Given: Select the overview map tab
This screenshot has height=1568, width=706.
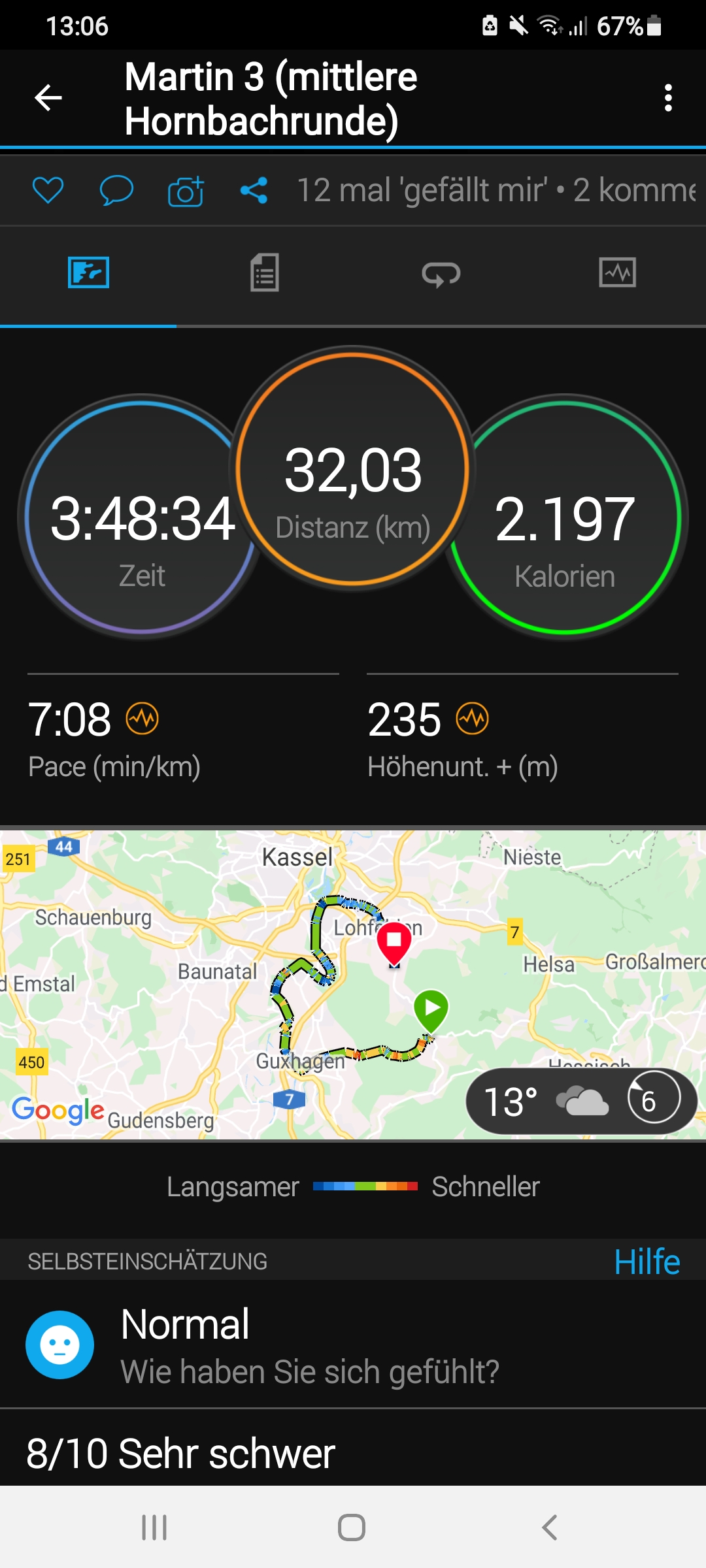Looking at the screenshot, I should [88, 273].
